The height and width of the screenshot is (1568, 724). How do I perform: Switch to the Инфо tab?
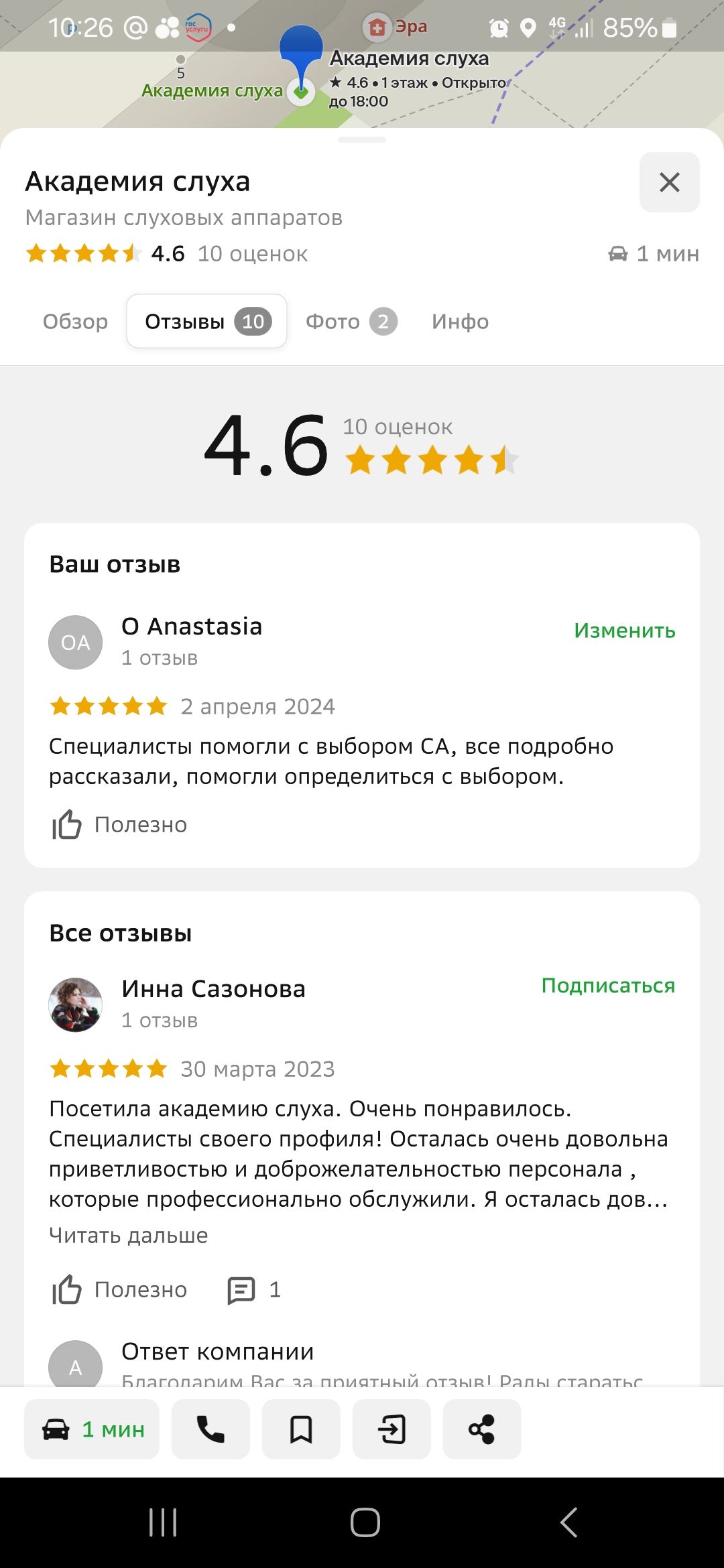(460, 322)
